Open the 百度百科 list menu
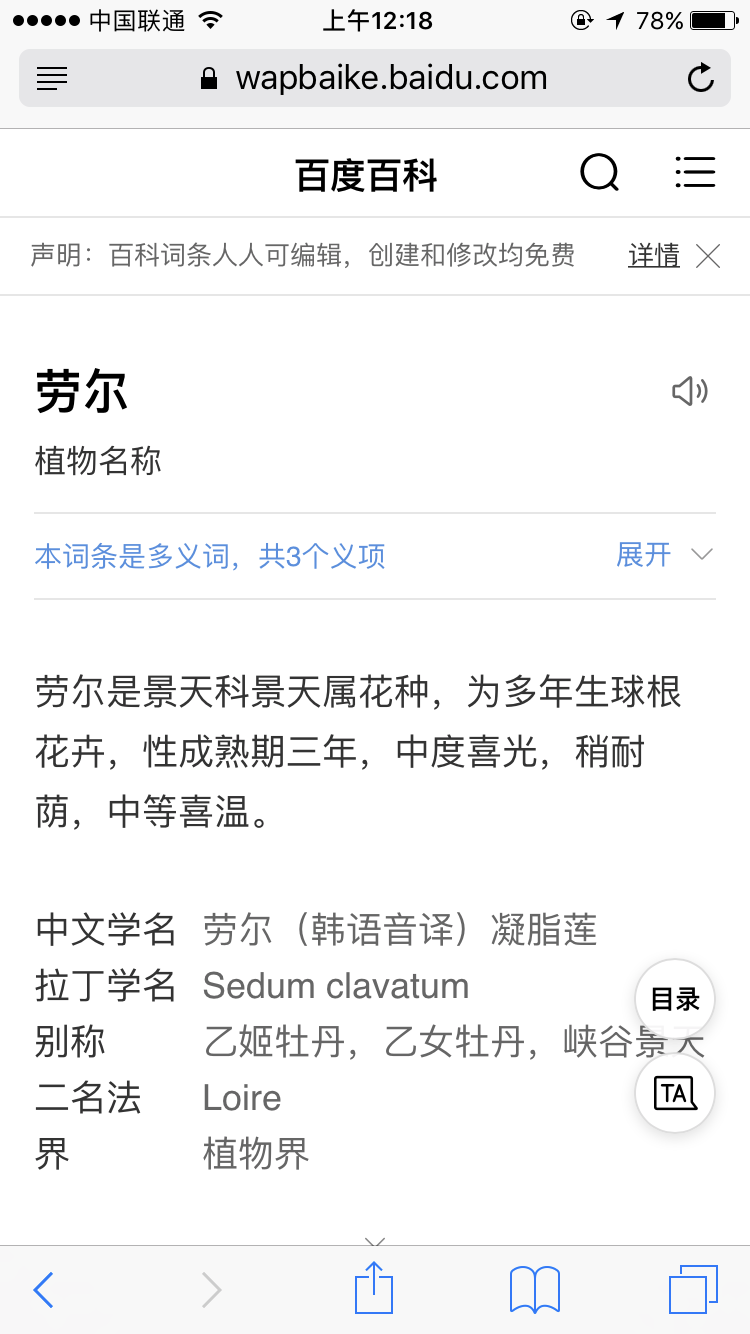750x1334 pixels. pos(696,172)
